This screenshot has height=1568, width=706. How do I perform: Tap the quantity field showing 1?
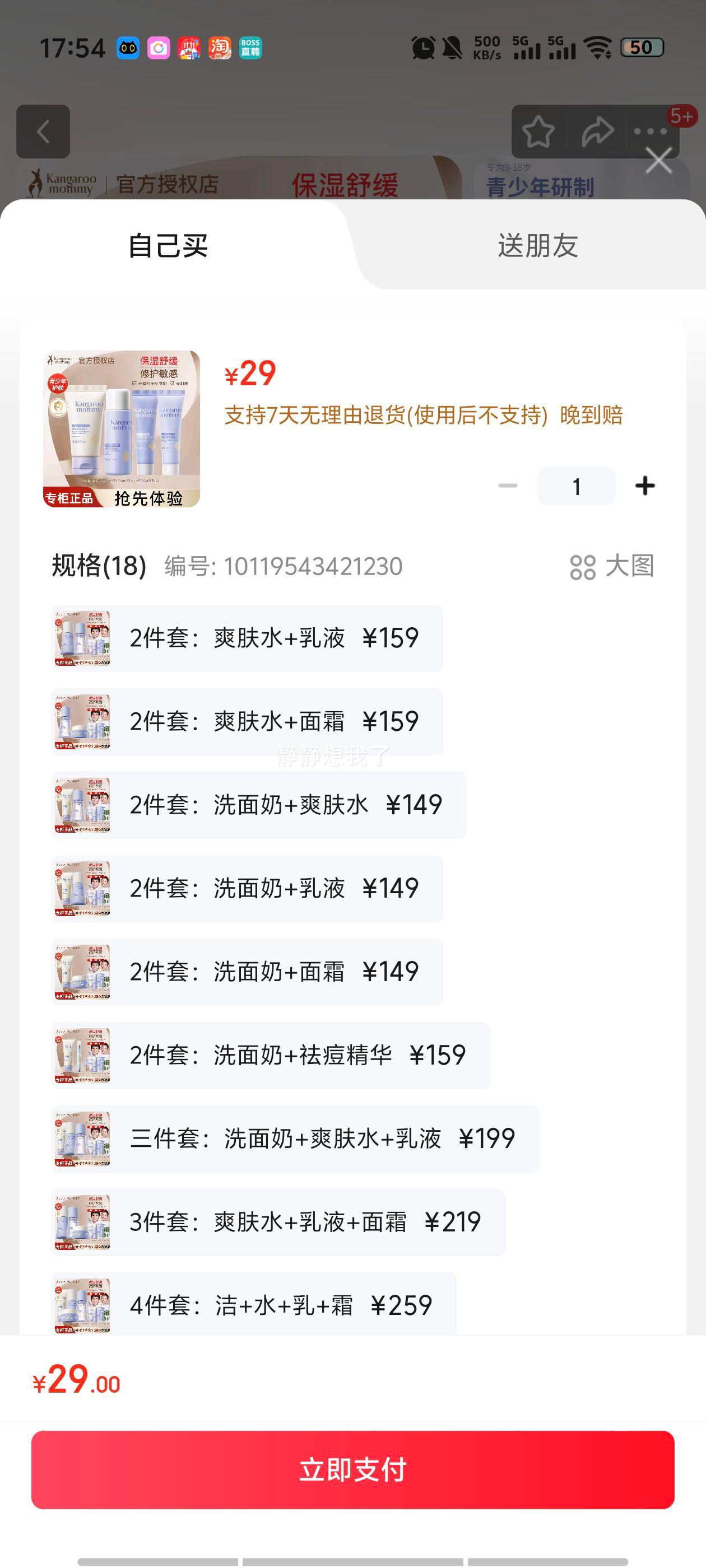click(x=576, y=486)
